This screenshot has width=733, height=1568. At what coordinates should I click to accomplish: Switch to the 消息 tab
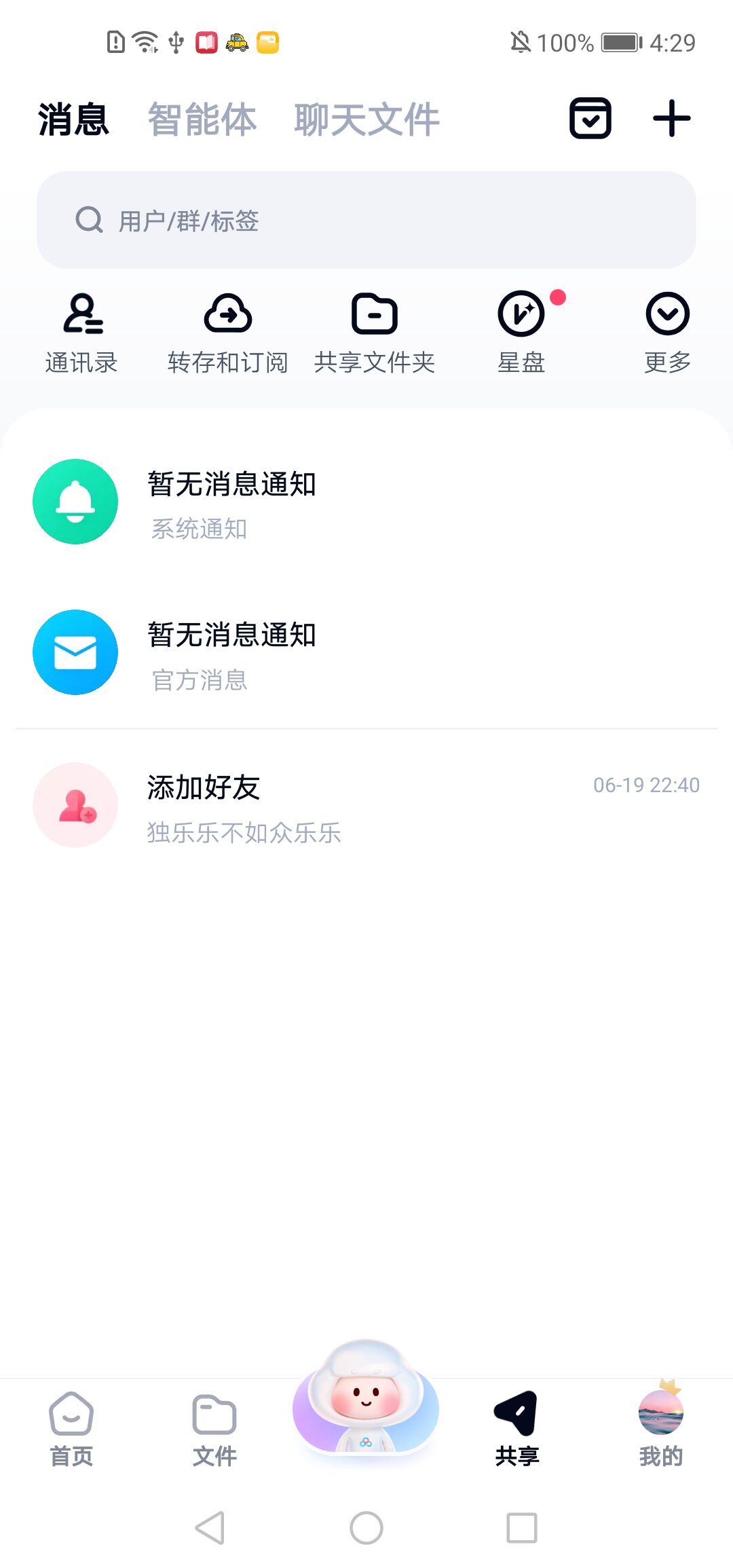point(73,119)
